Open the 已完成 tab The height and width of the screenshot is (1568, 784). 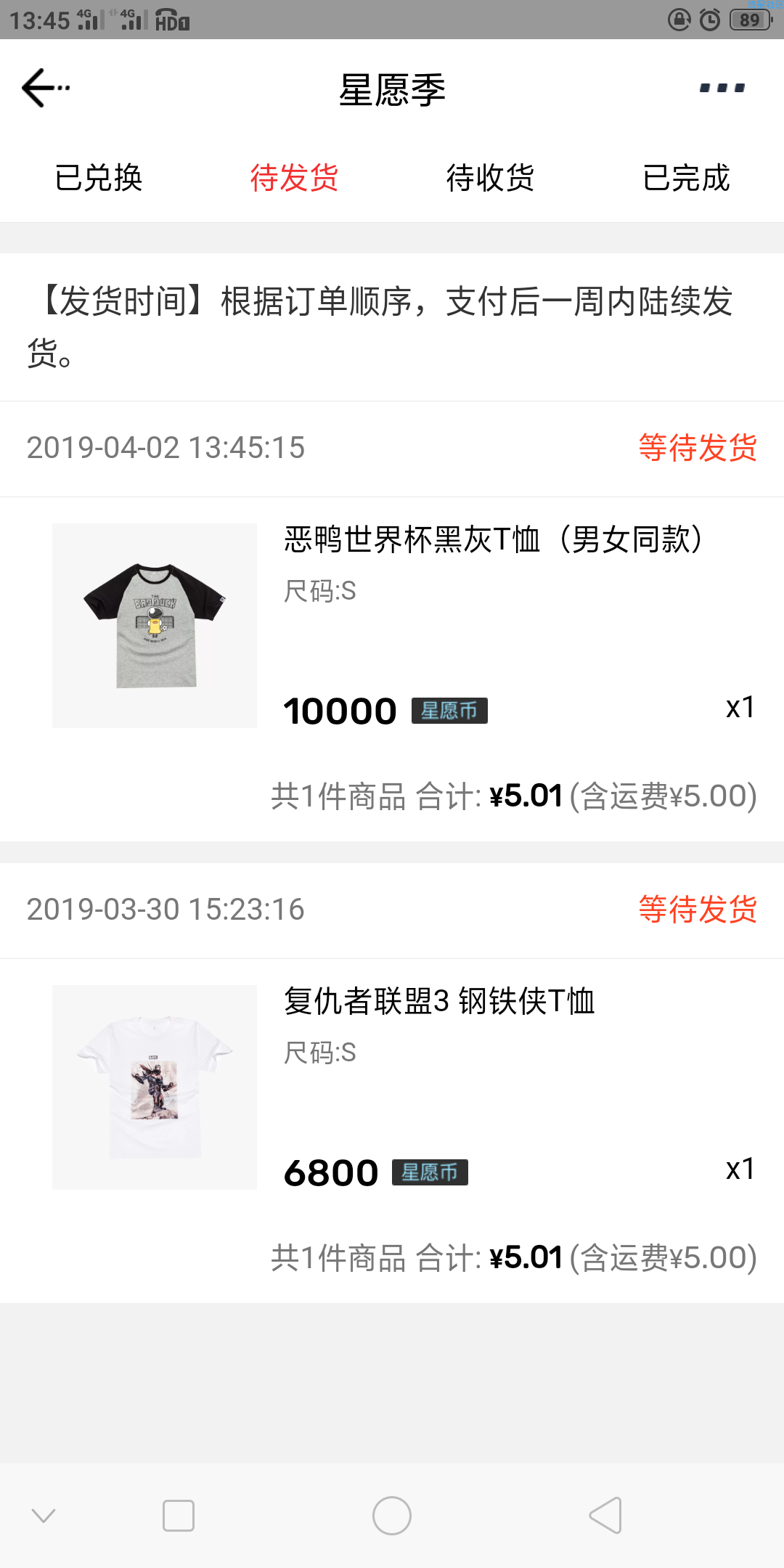point(686,178)
